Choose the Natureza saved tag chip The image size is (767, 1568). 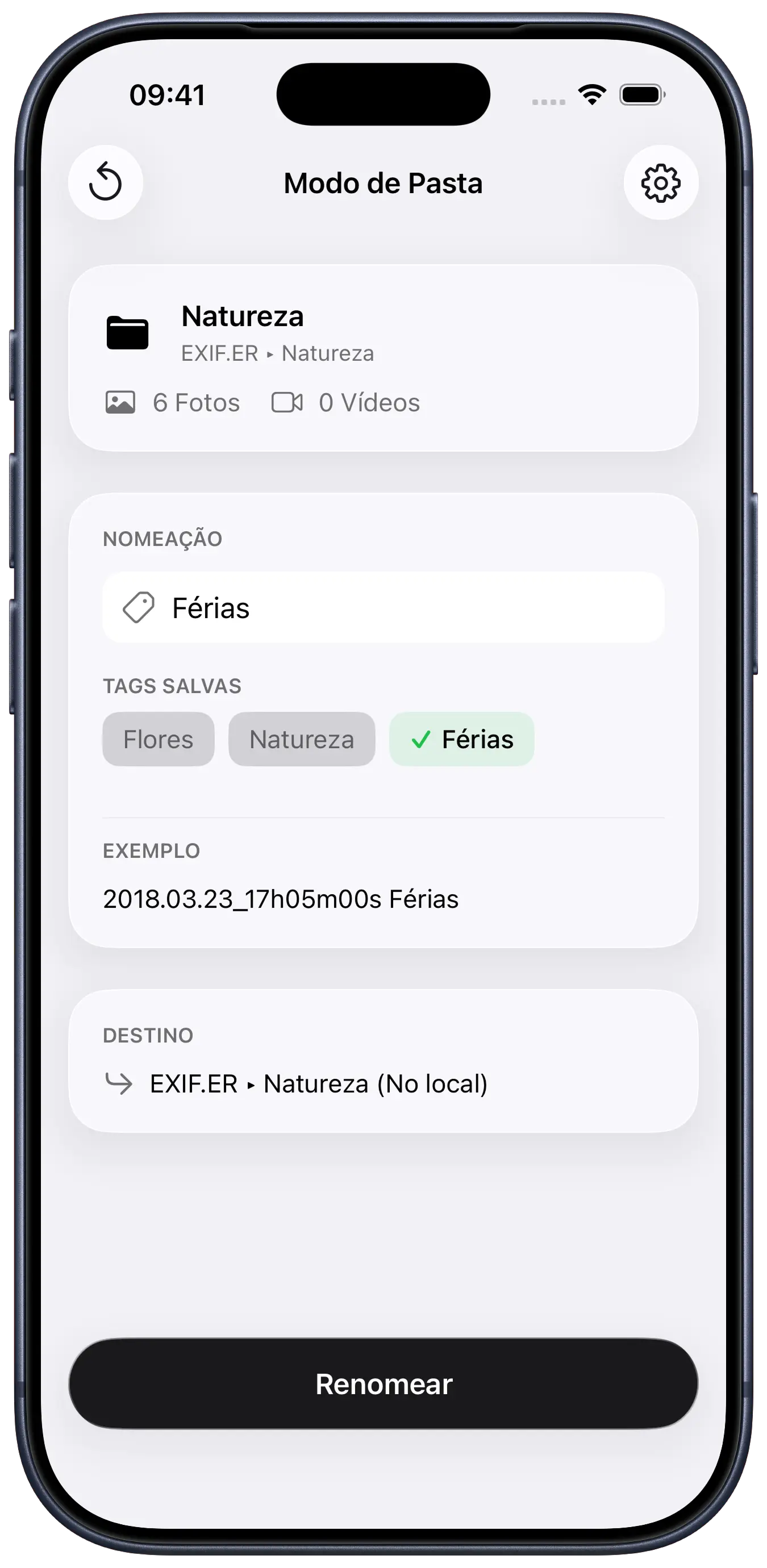click(301, 739)
